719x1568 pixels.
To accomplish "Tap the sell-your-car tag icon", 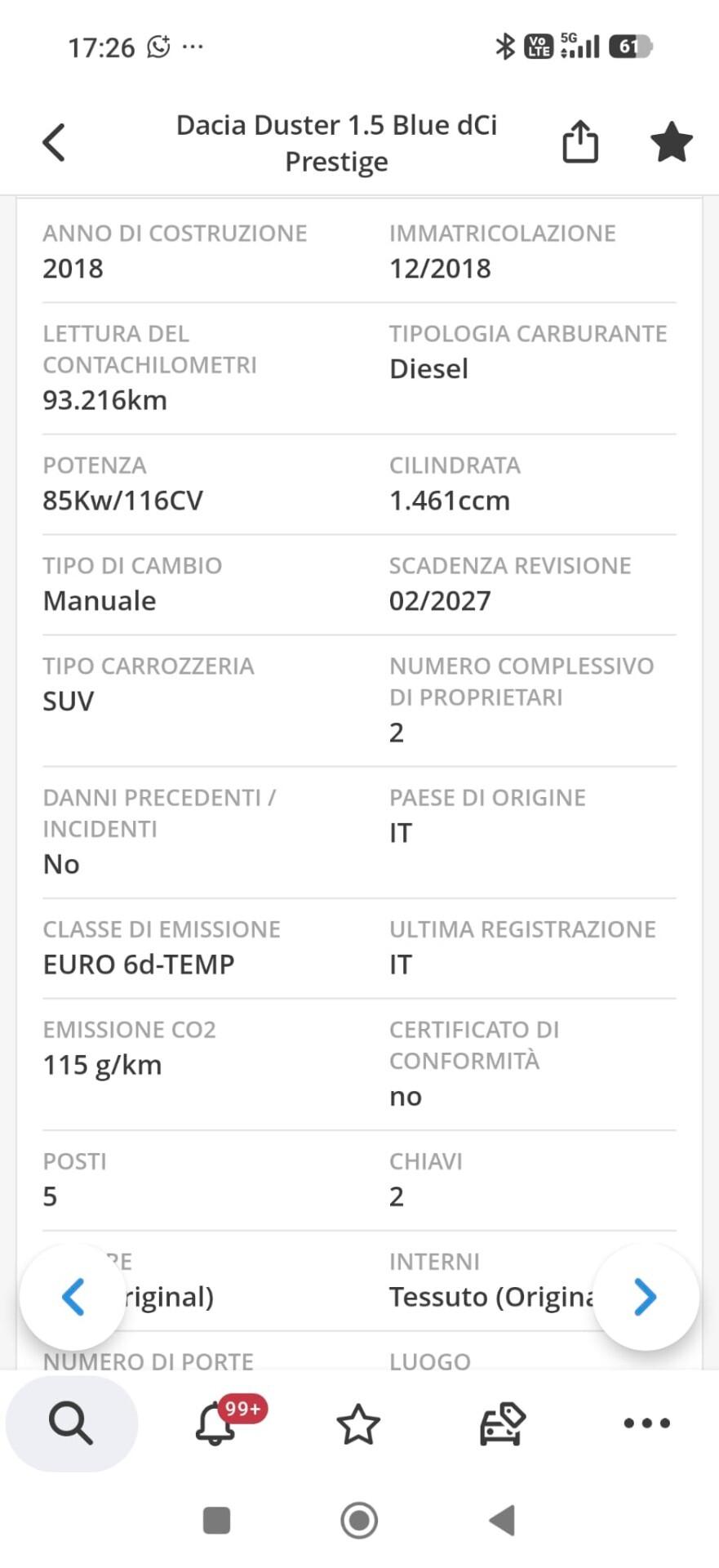I will coord(500,1423).
